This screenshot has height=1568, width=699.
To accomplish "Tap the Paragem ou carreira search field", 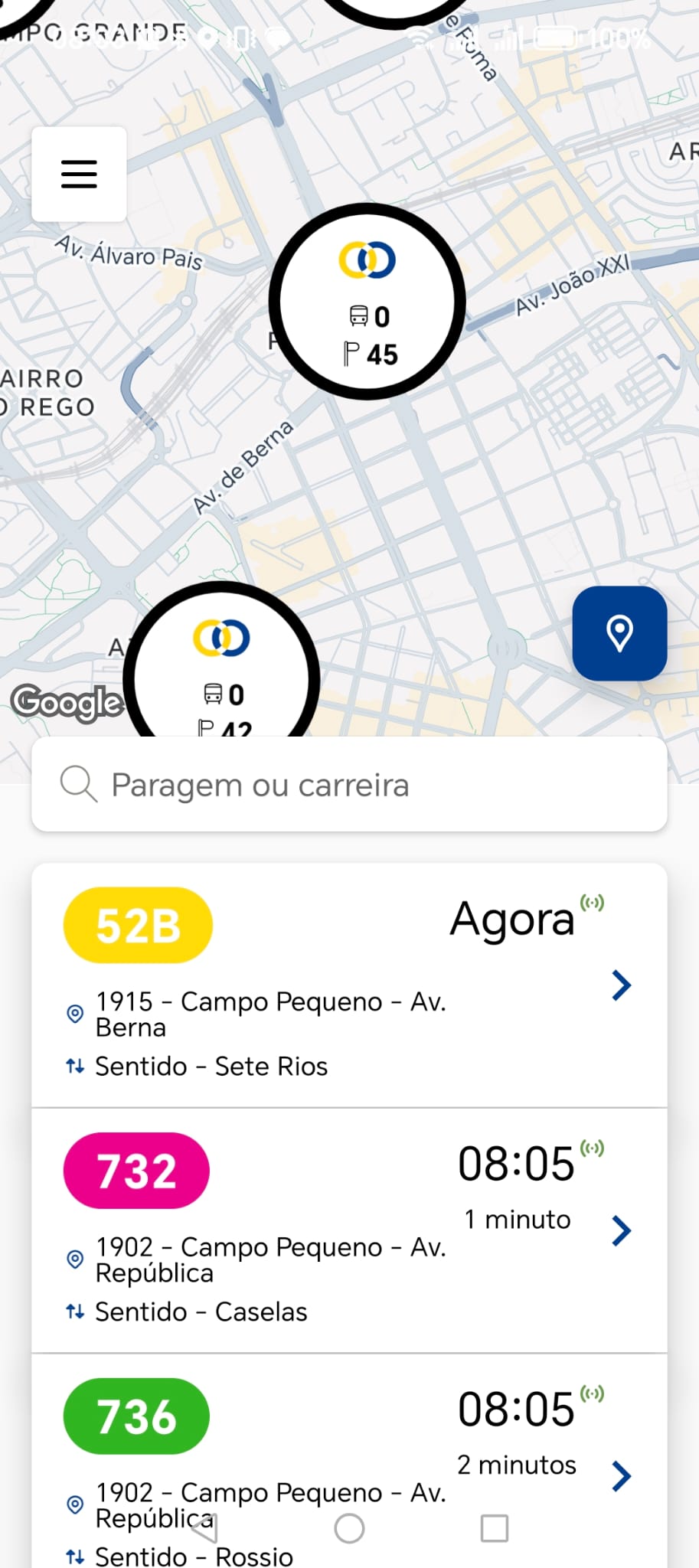I will tap(349, 784).
